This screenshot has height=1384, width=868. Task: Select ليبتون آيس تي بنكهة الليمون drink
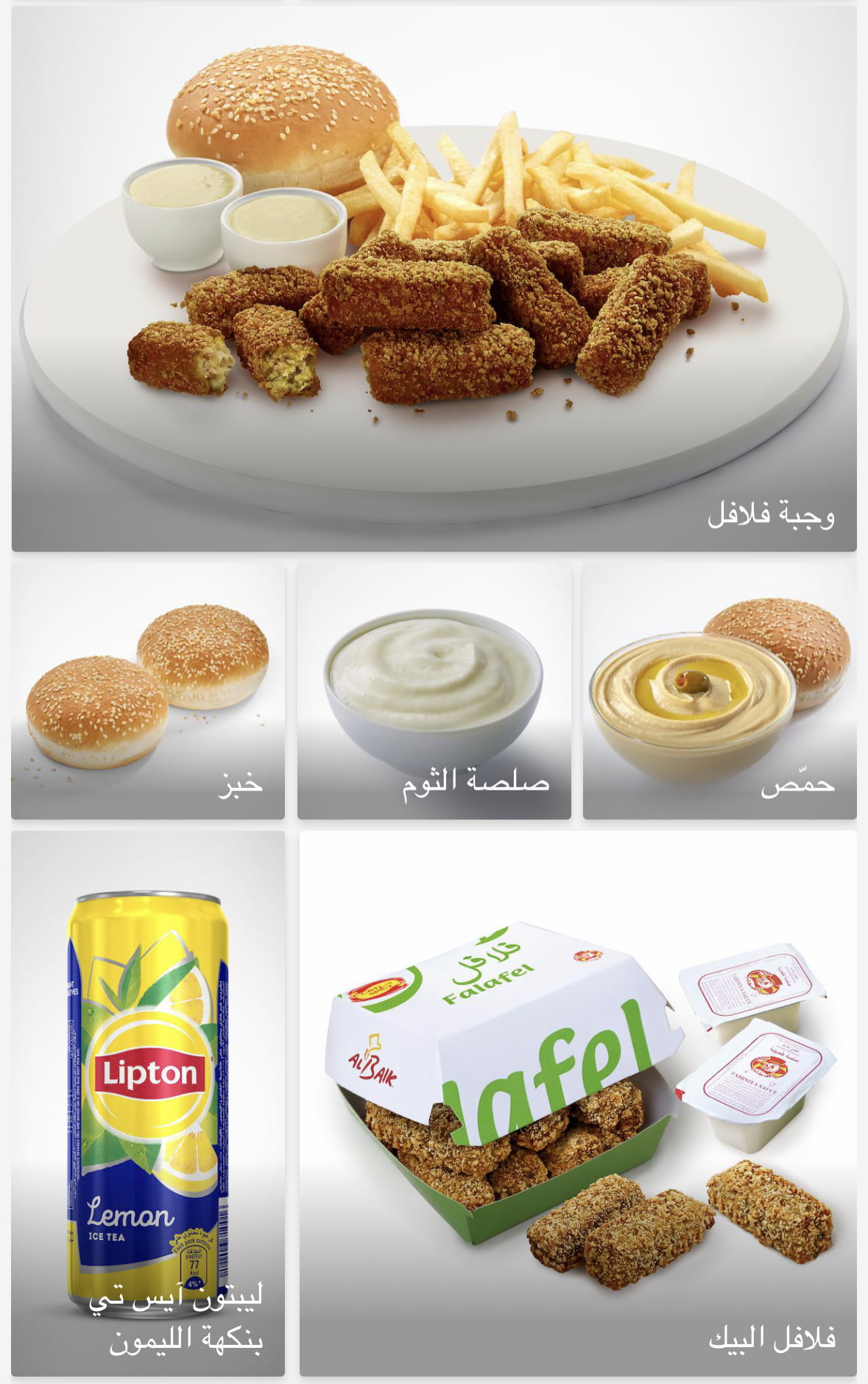point(148,1103)
